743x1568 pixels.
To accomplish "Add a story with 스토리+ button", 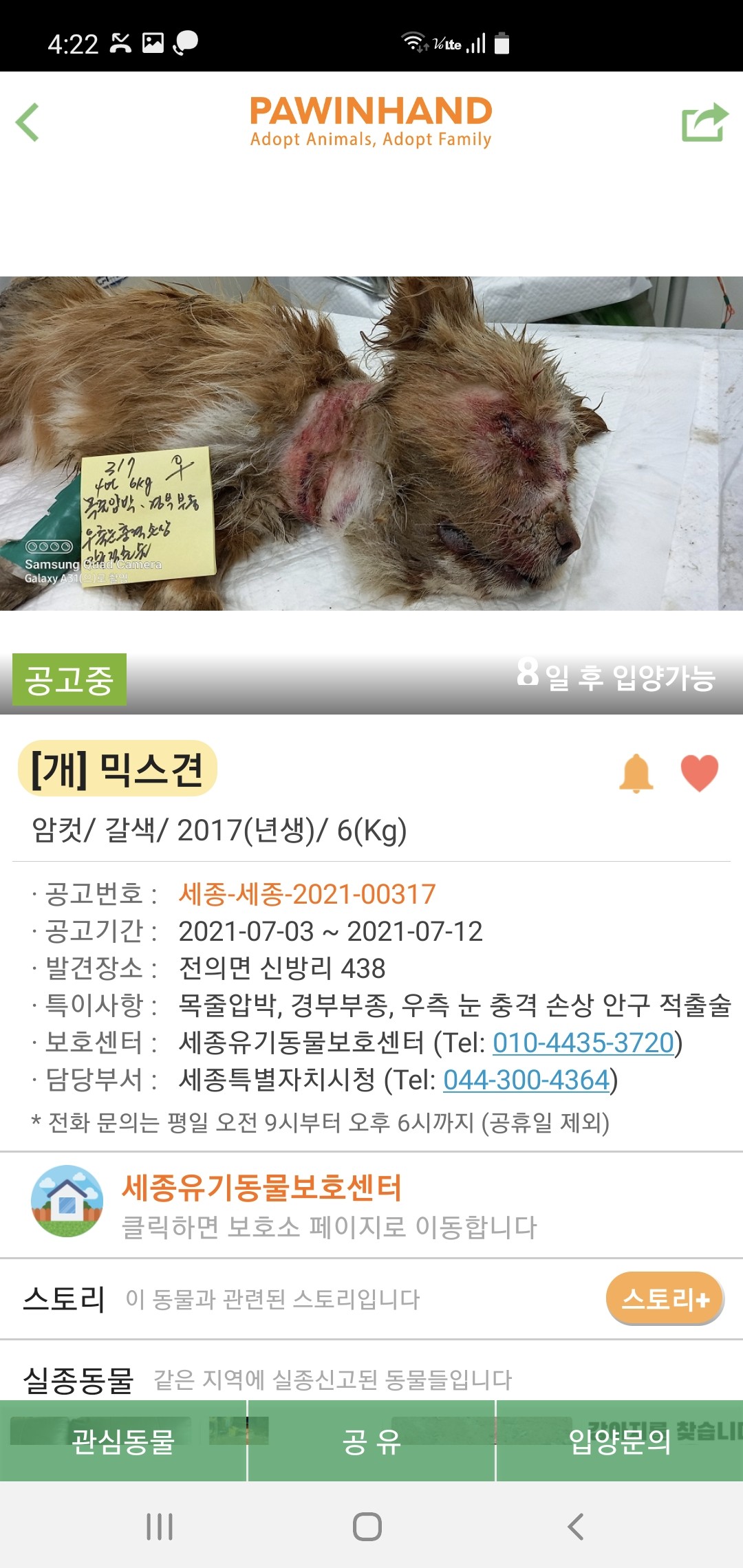I will click(x=665, y=1298).
